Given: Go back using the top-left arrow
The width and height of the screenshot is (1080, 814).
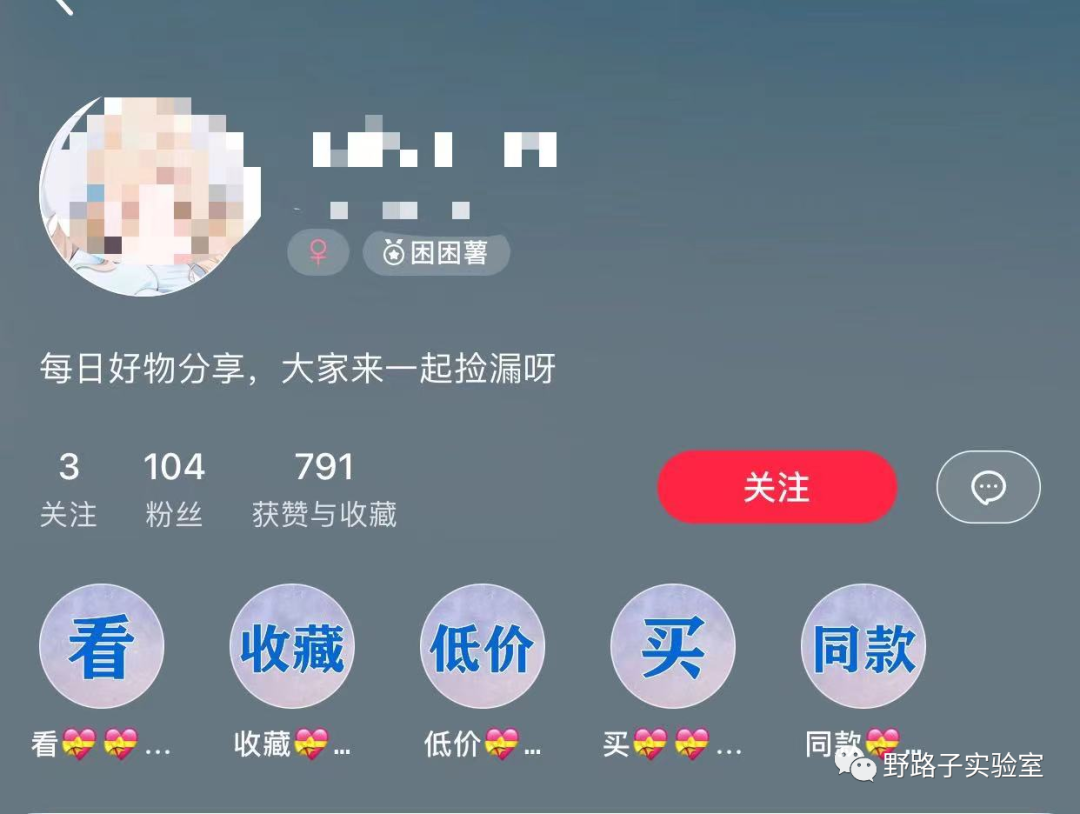Looking at the screenshot, I should coord(64,6).
